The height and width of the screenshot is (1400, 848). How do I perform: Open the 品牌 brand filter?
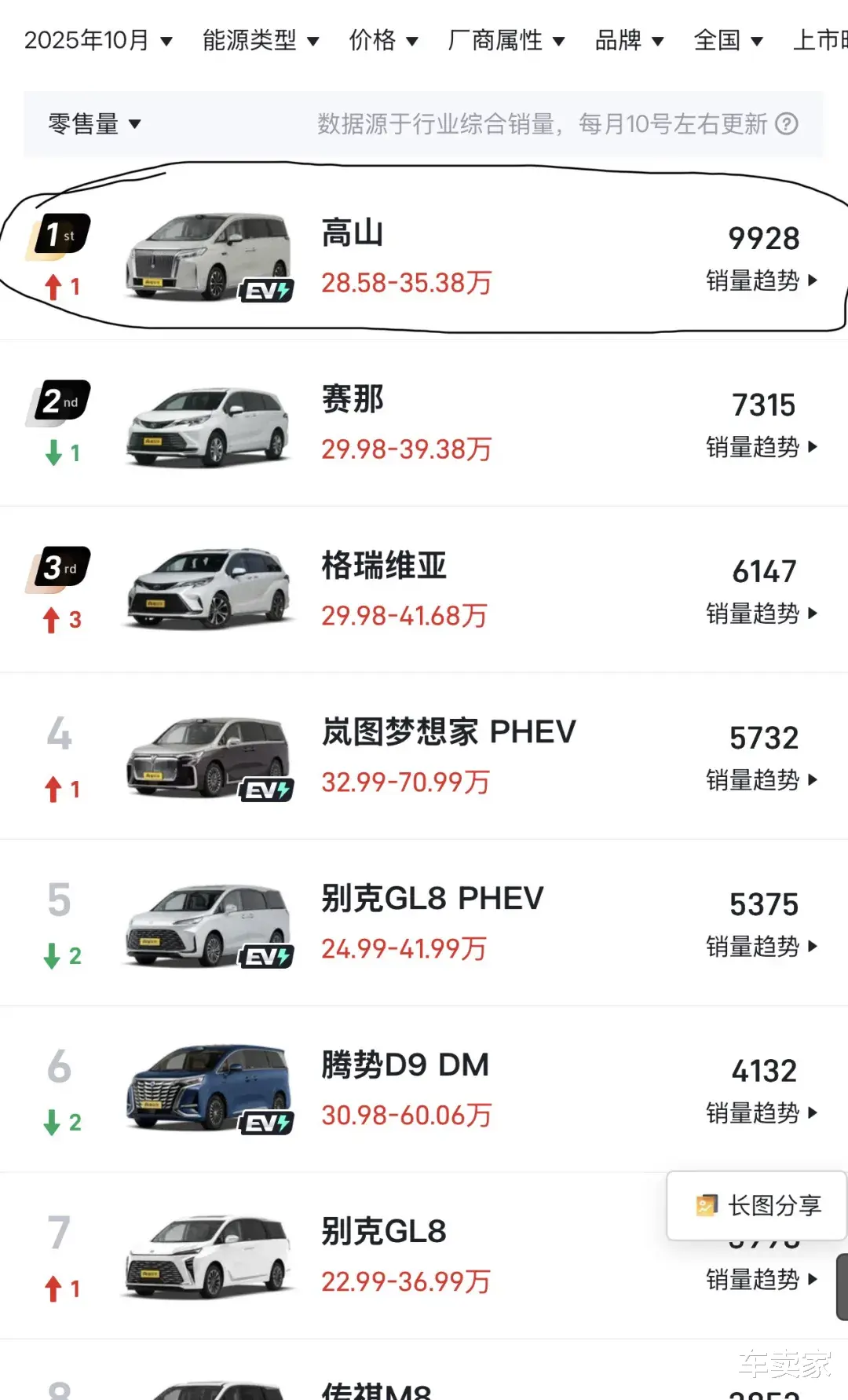[629, 40]
